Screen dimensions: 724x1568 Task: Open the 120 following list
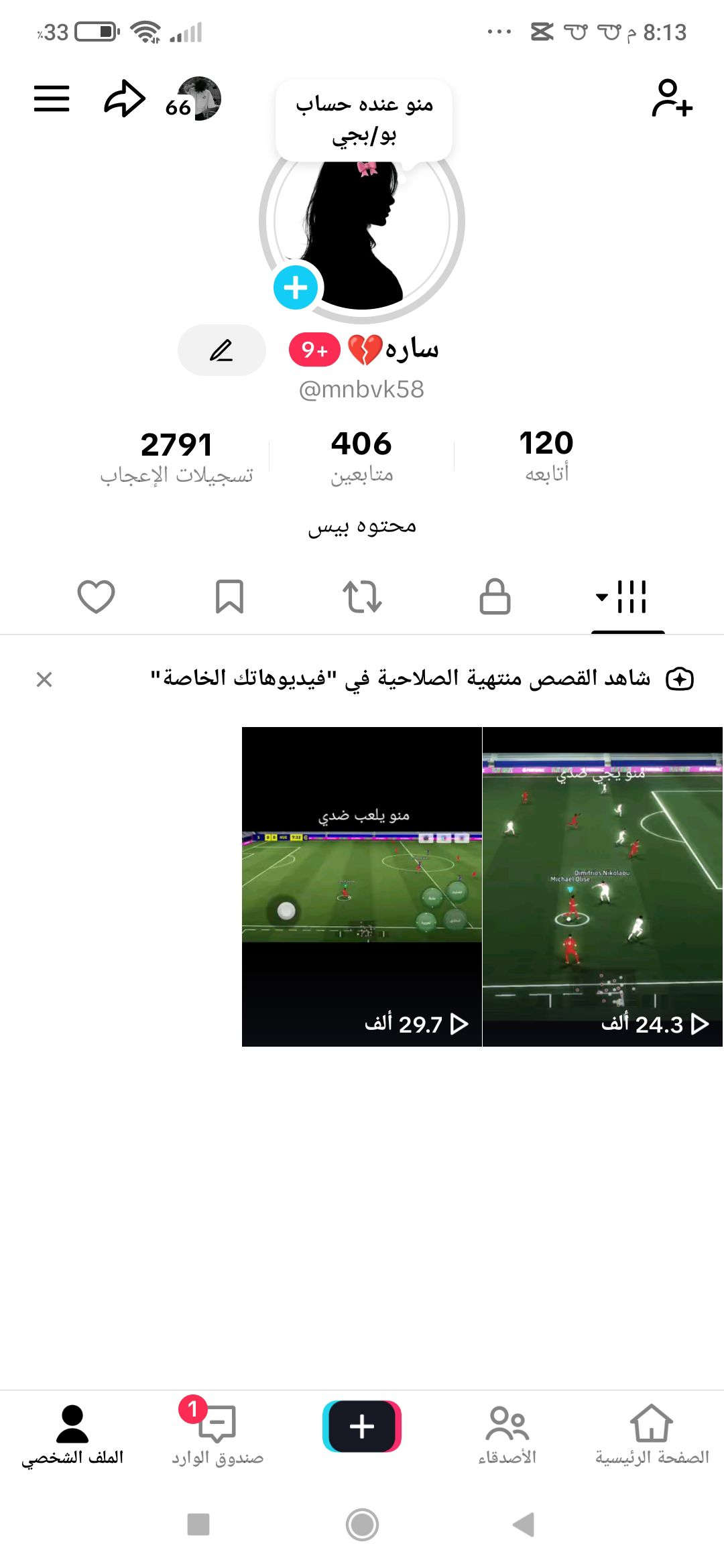546,455
